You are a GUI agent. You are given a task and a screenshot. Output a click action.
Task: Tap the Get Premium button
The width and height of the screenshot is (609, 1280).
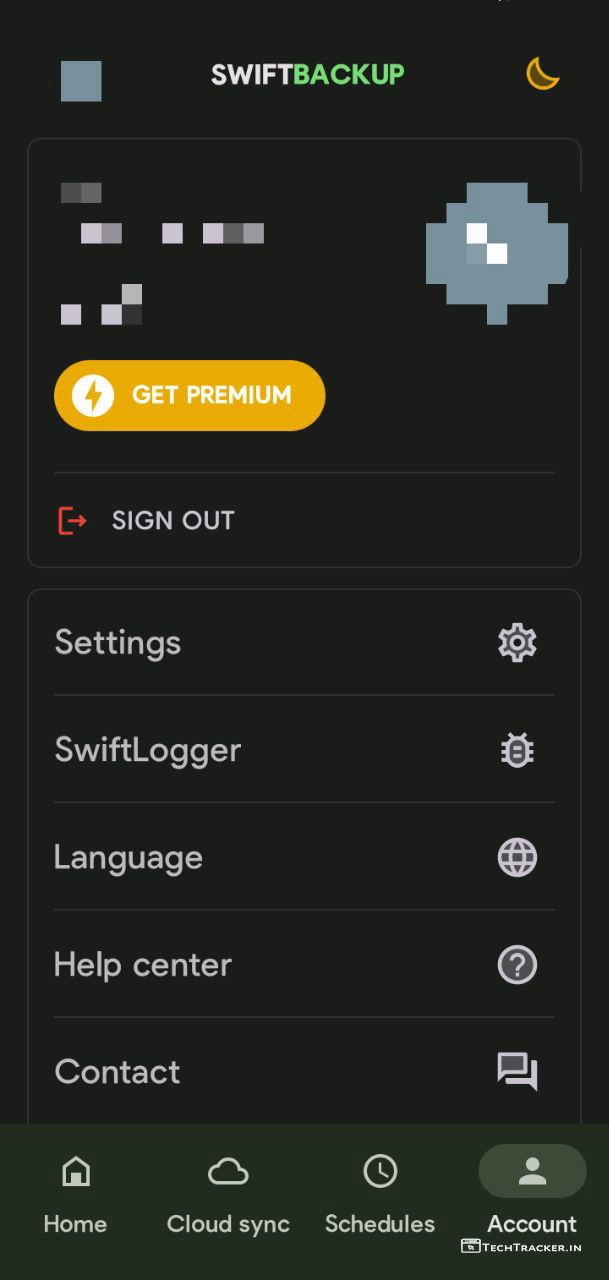click(x=190, y=395)
